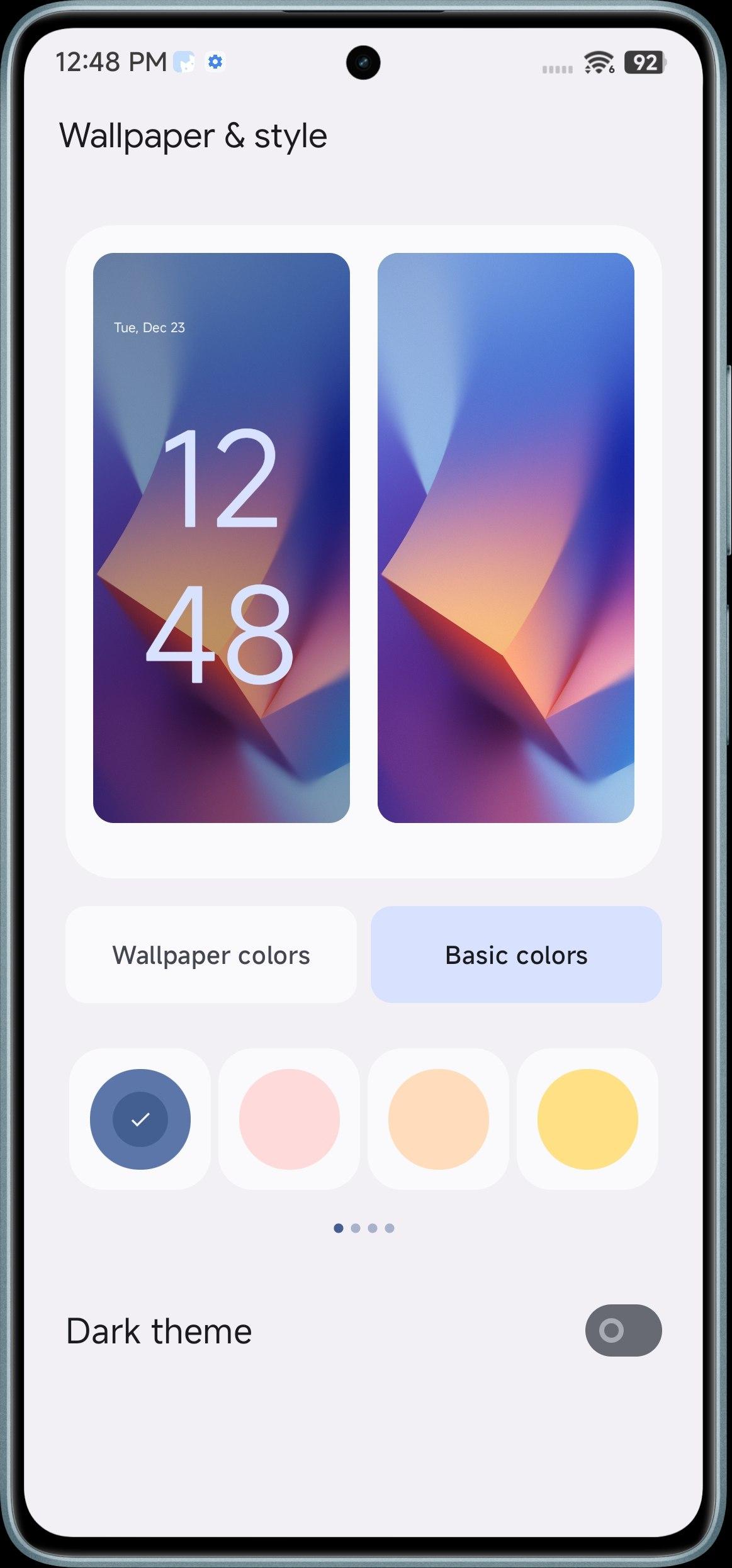Choose the blue color swatch
This screenshot has height=1568, width=732.
[x=140, y=1119]
